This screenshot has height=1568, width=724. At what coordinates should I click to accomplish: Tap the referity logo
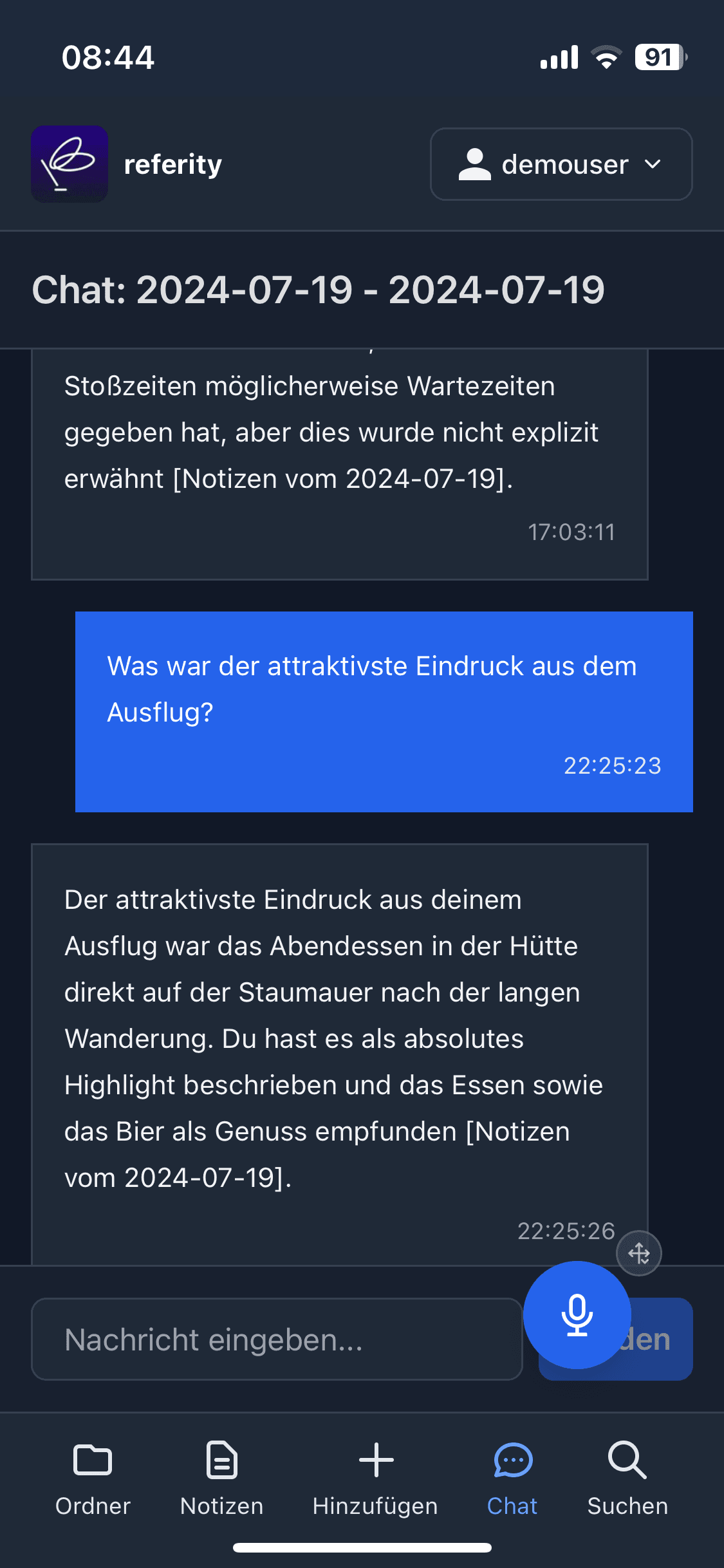[x=70, y=164]
